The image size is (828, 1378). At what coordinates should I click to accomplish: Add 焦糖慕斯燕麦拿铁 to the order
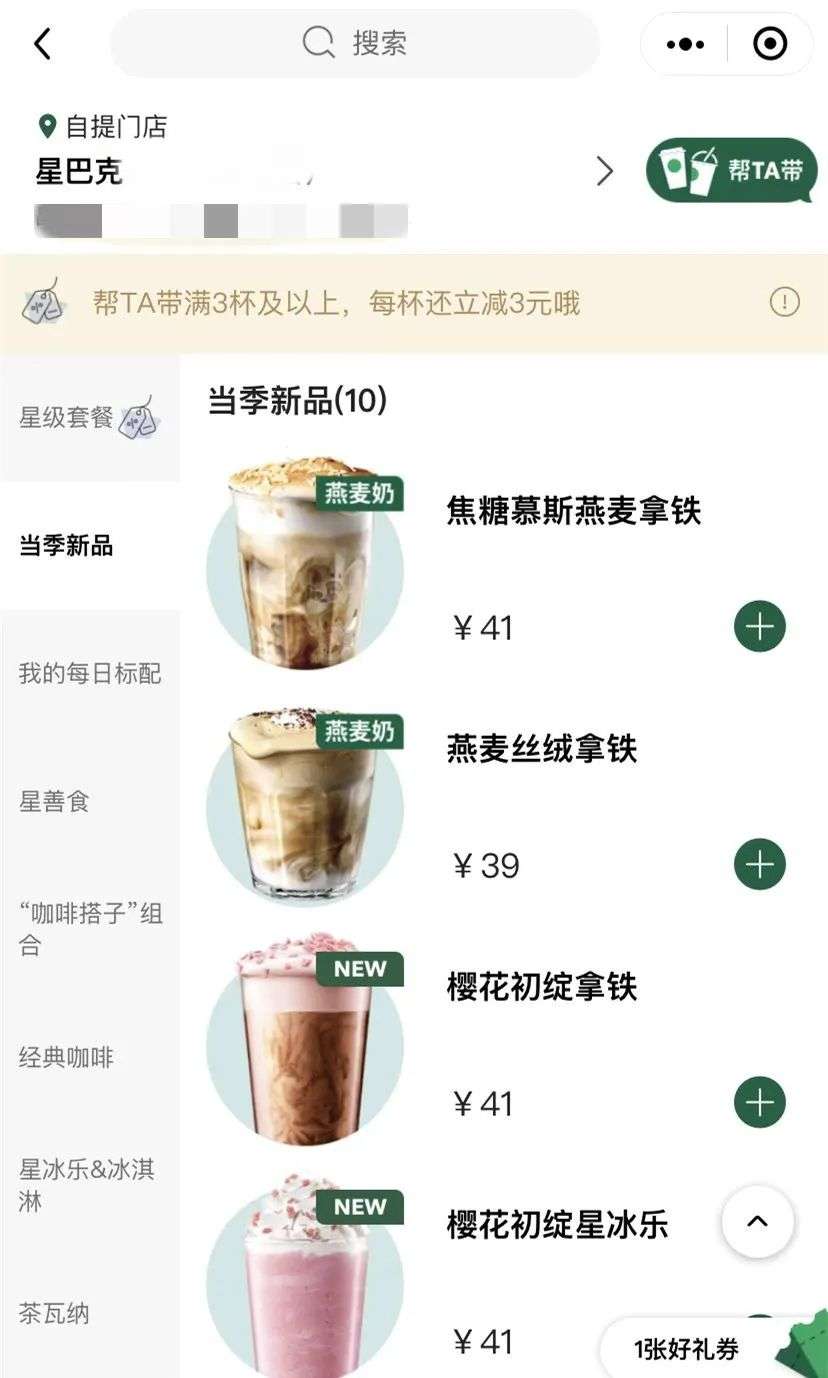pyautogui.click(x=760, y=627)
